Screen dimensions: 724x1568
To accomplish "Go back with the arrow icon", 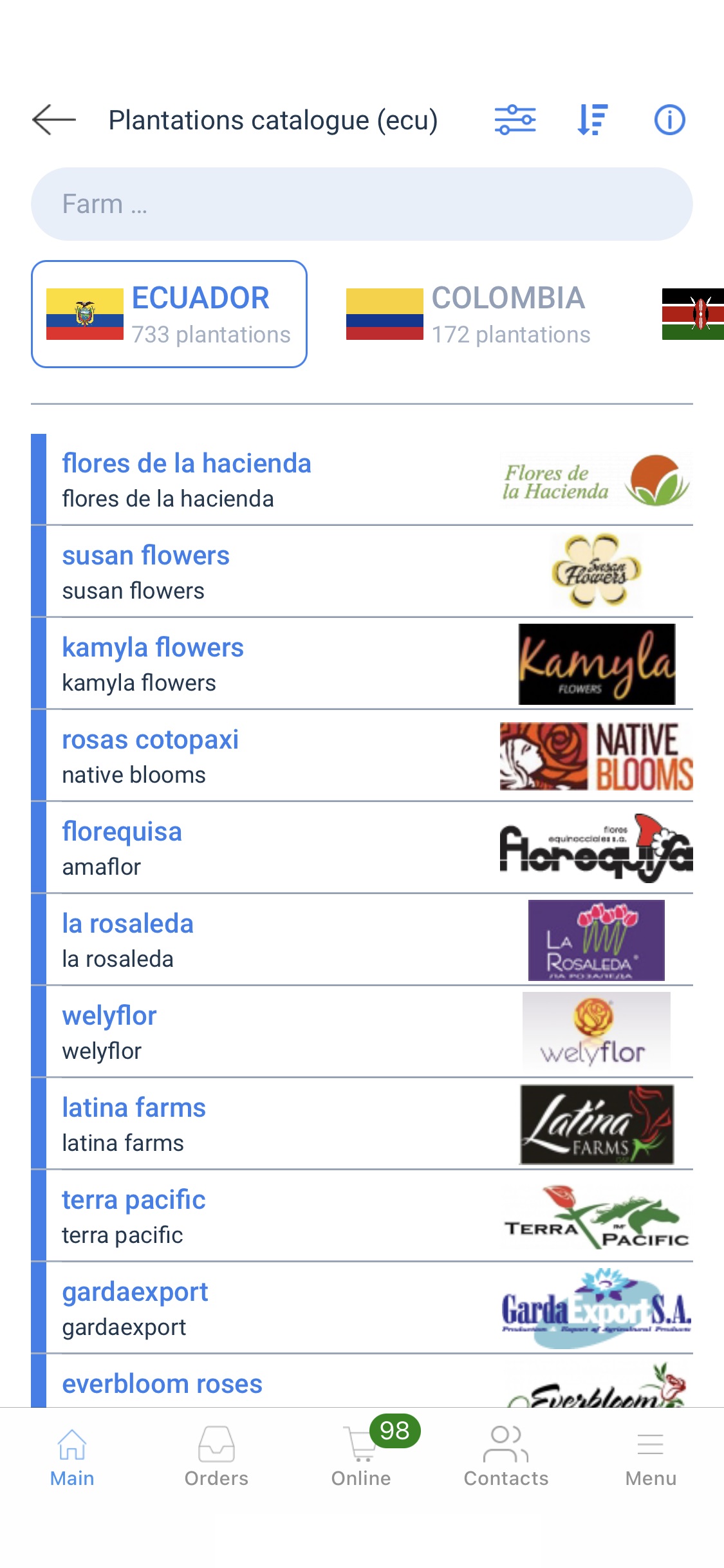I will tap(54, 120).
